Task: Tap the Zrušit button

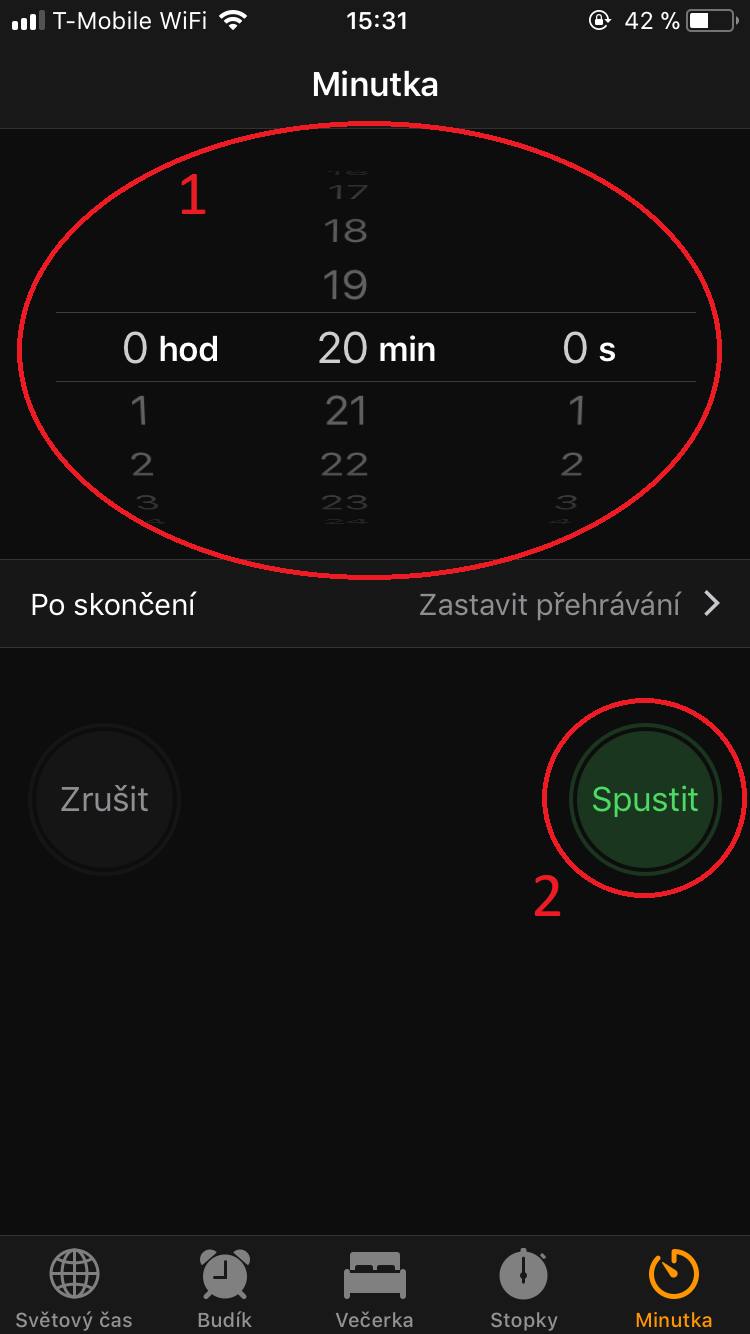Action: tap(104, 799)
